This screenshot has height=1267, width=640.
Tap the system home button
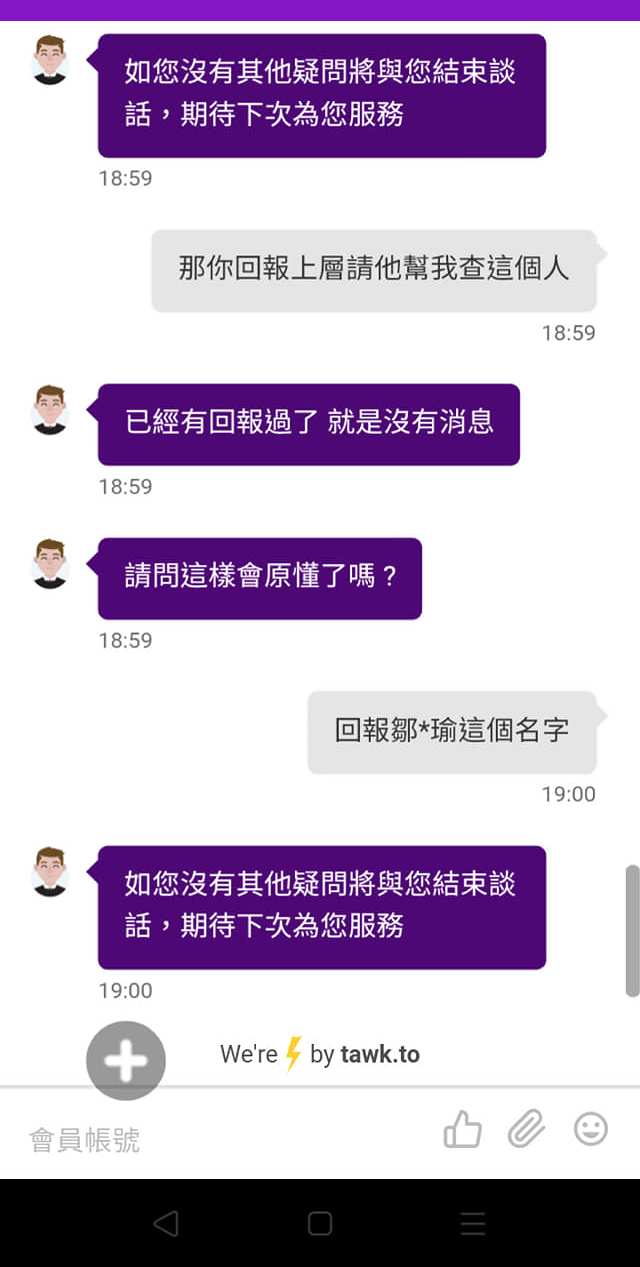[320, 1223]
